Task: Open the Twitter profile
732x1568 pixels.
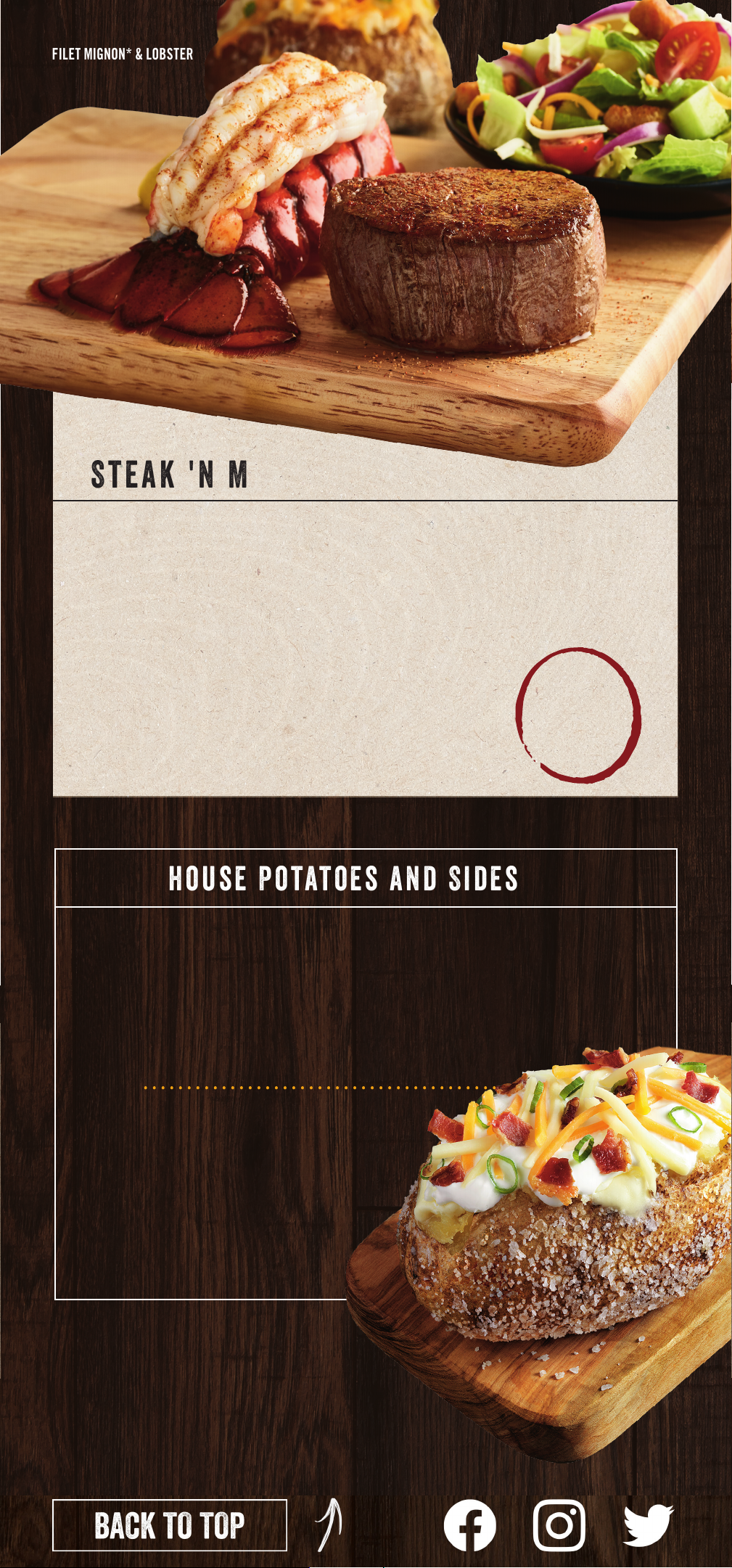Action: click(648, 1525)
